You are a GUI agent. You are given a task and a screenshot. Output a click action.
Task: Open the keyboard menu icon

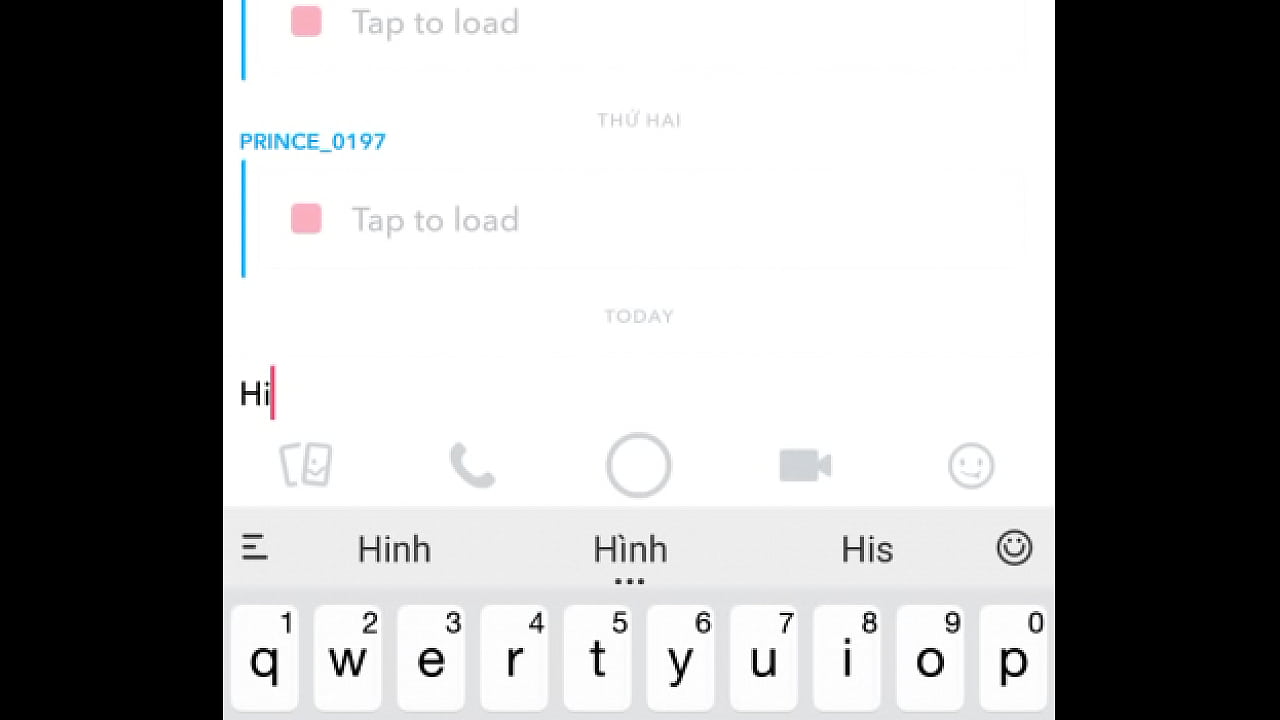(x=255, y=547)
